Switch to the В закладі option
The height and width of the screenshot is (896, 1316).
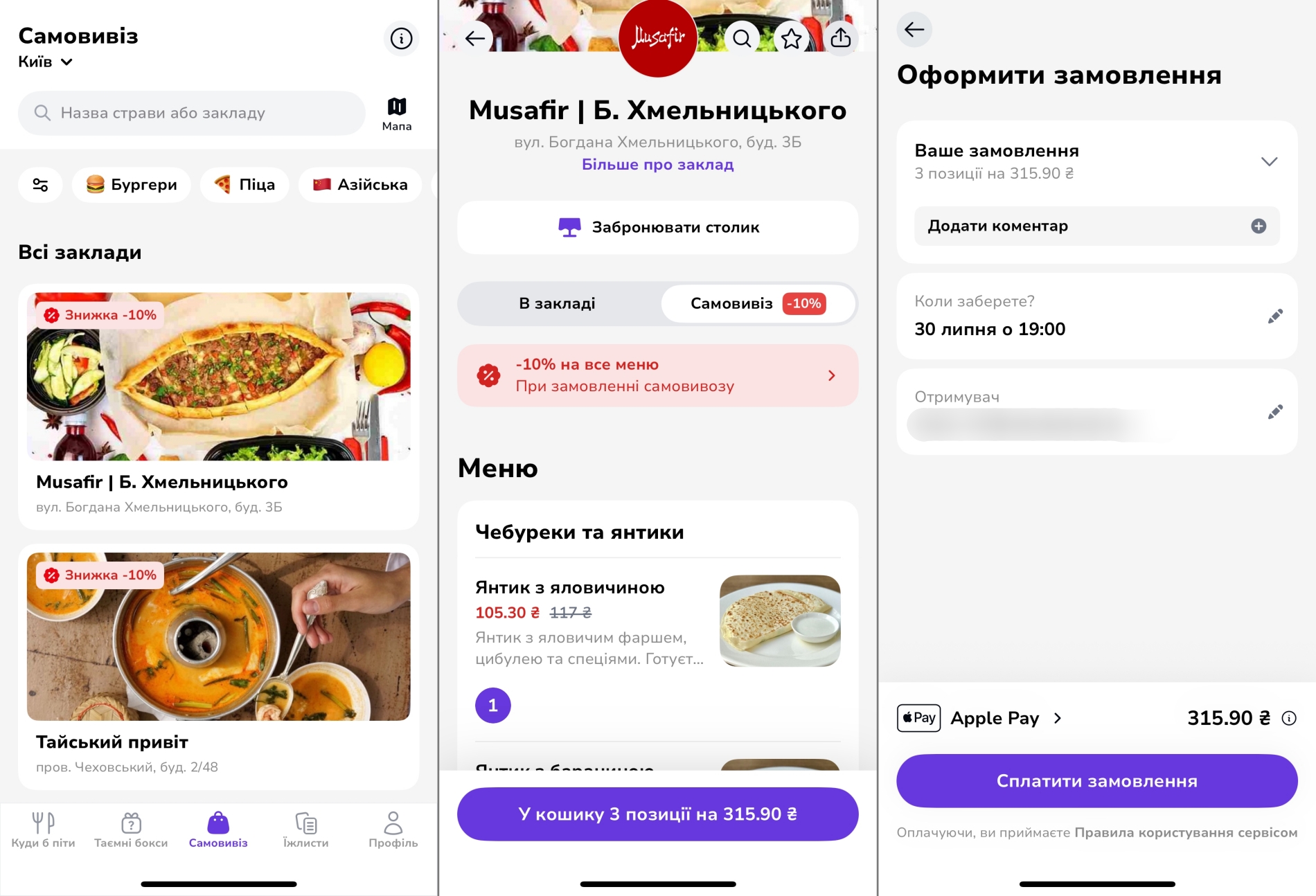tap(557, 303)
